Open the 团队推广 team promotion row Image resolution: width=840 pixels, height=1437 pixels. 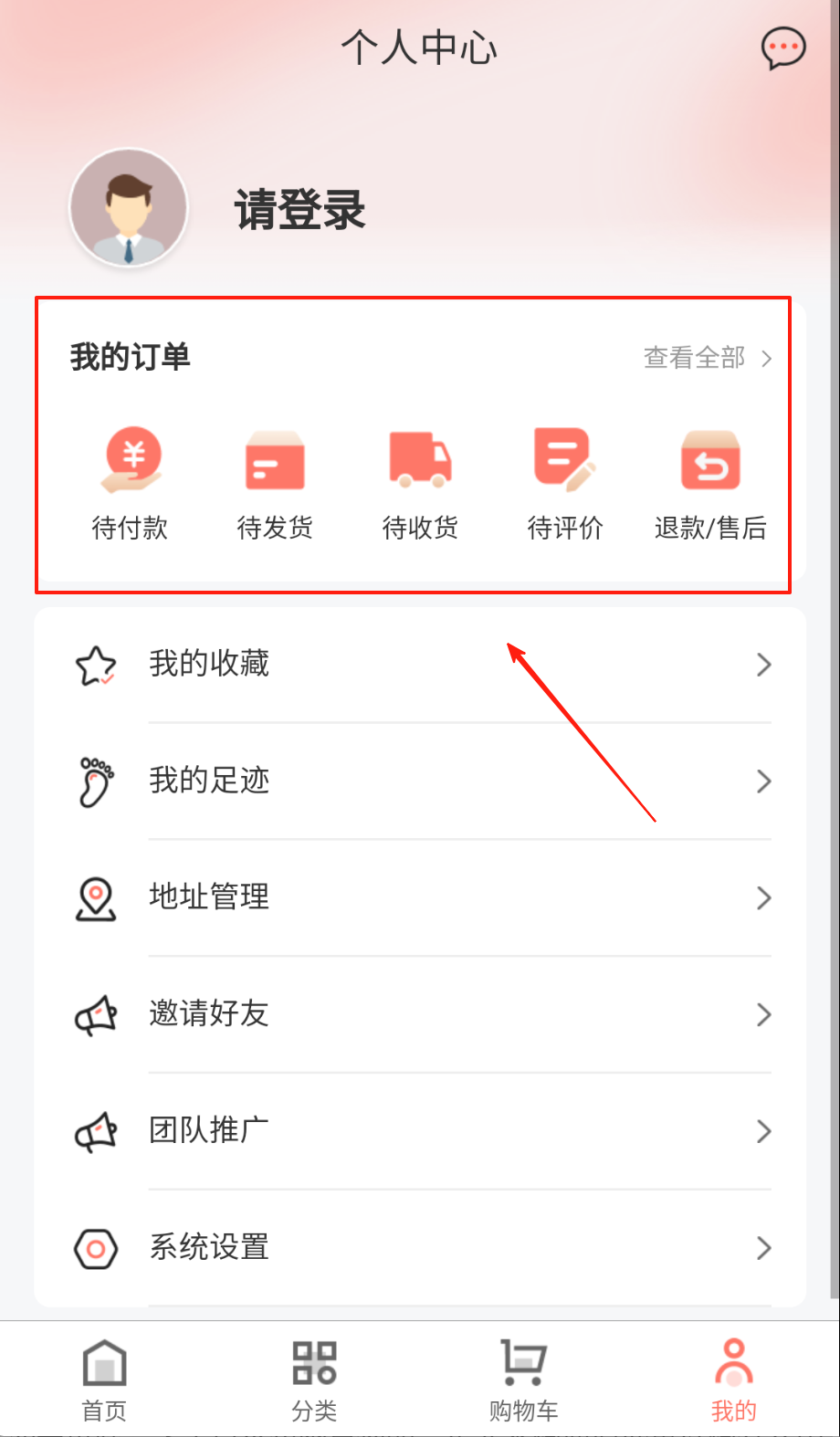coord(420,1131)
